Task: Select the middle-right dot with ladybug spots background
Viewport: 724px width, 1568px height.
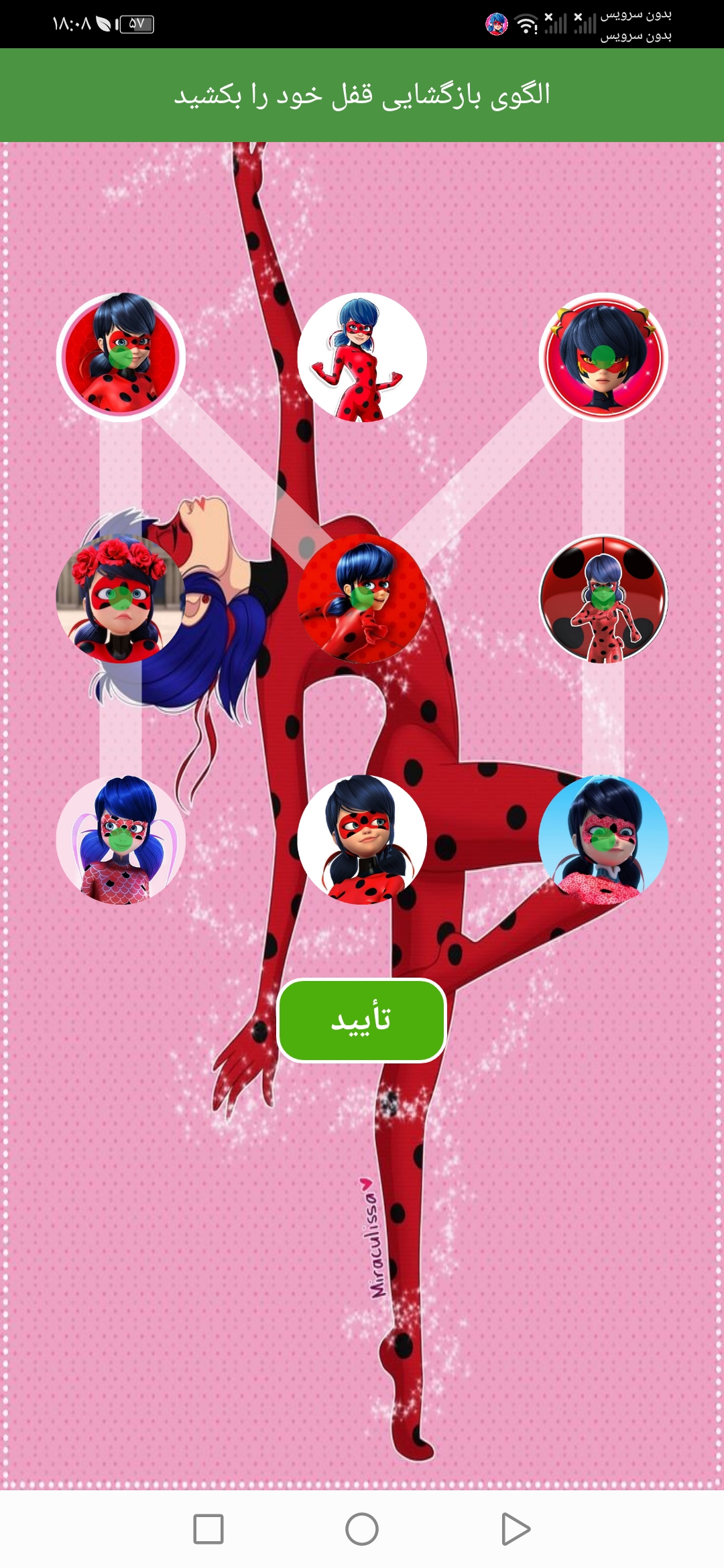Action: point(603,598)
